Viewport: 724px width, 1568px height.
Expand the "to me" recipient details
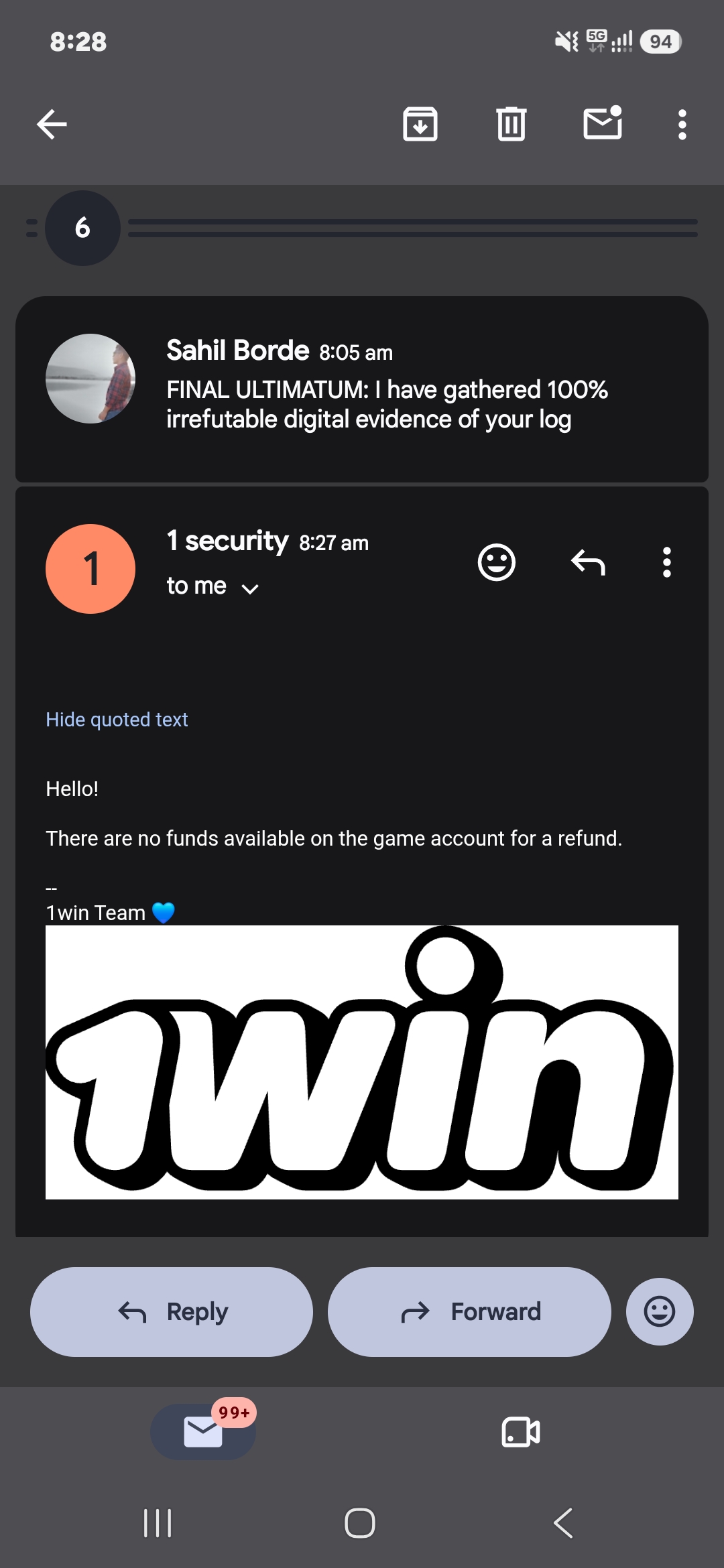tap(213, 586)
